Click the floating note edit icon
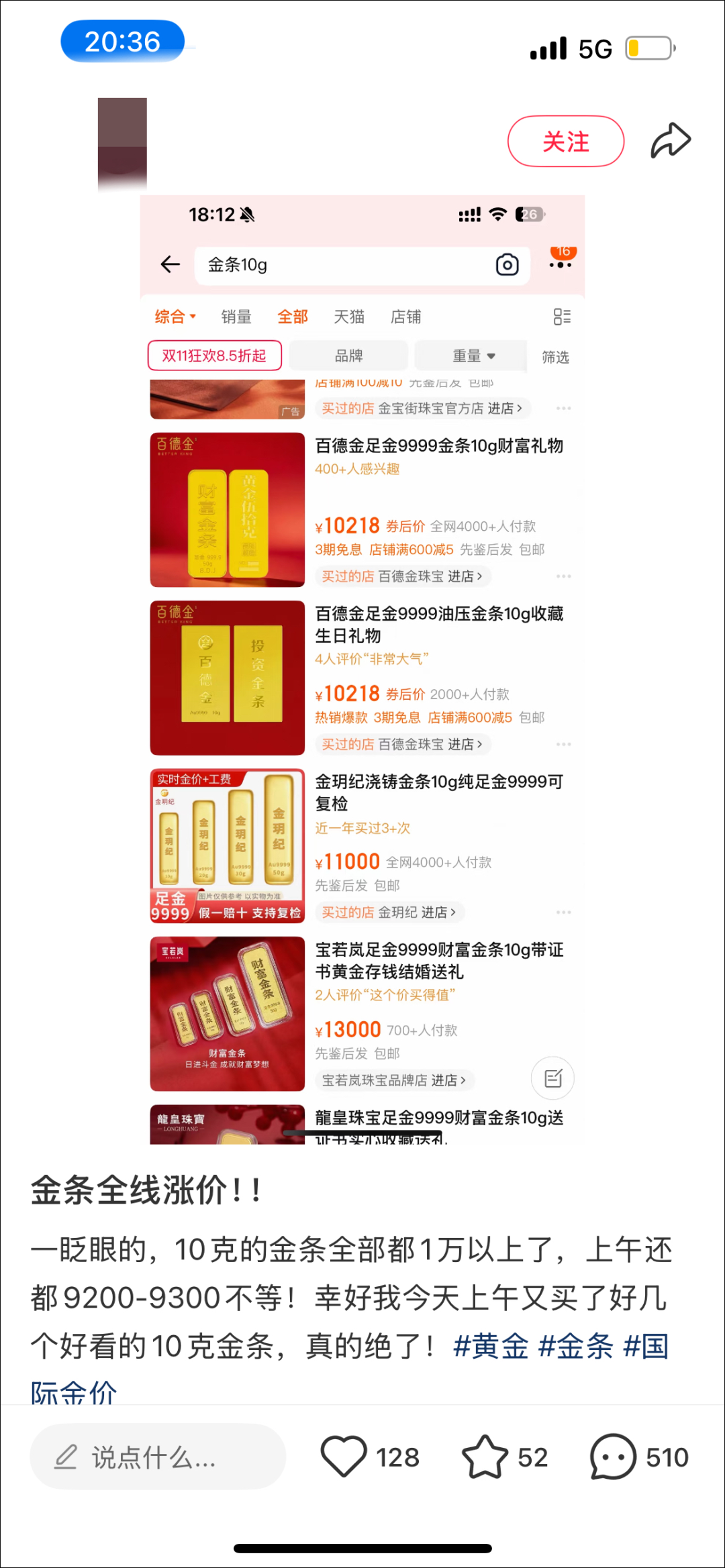The image size is (725, 1568). pyautogui.click(x=552, y=1078)
